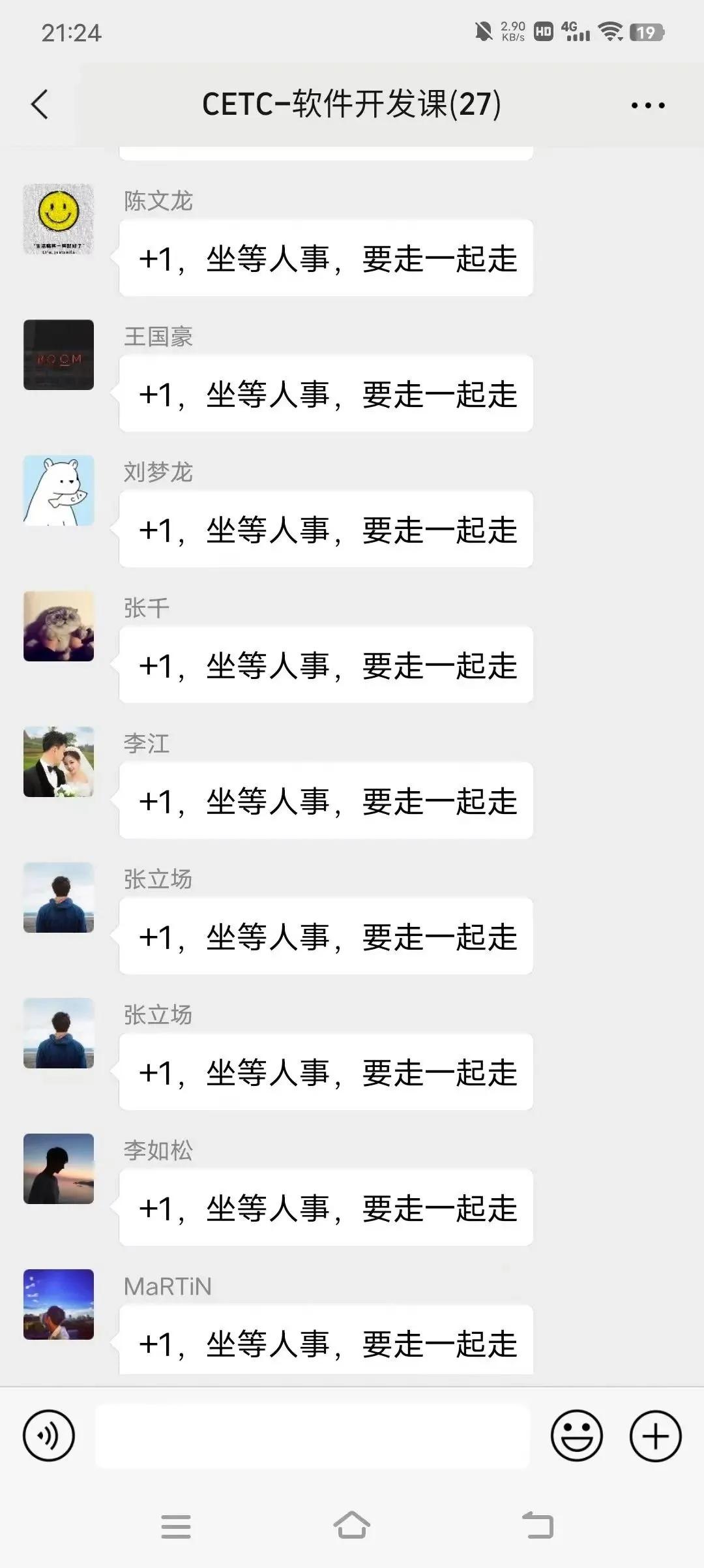This screenshot has width=704, height=1568.
Task: Tap 李江's wedding photo avatar
Action: point(58,762)
